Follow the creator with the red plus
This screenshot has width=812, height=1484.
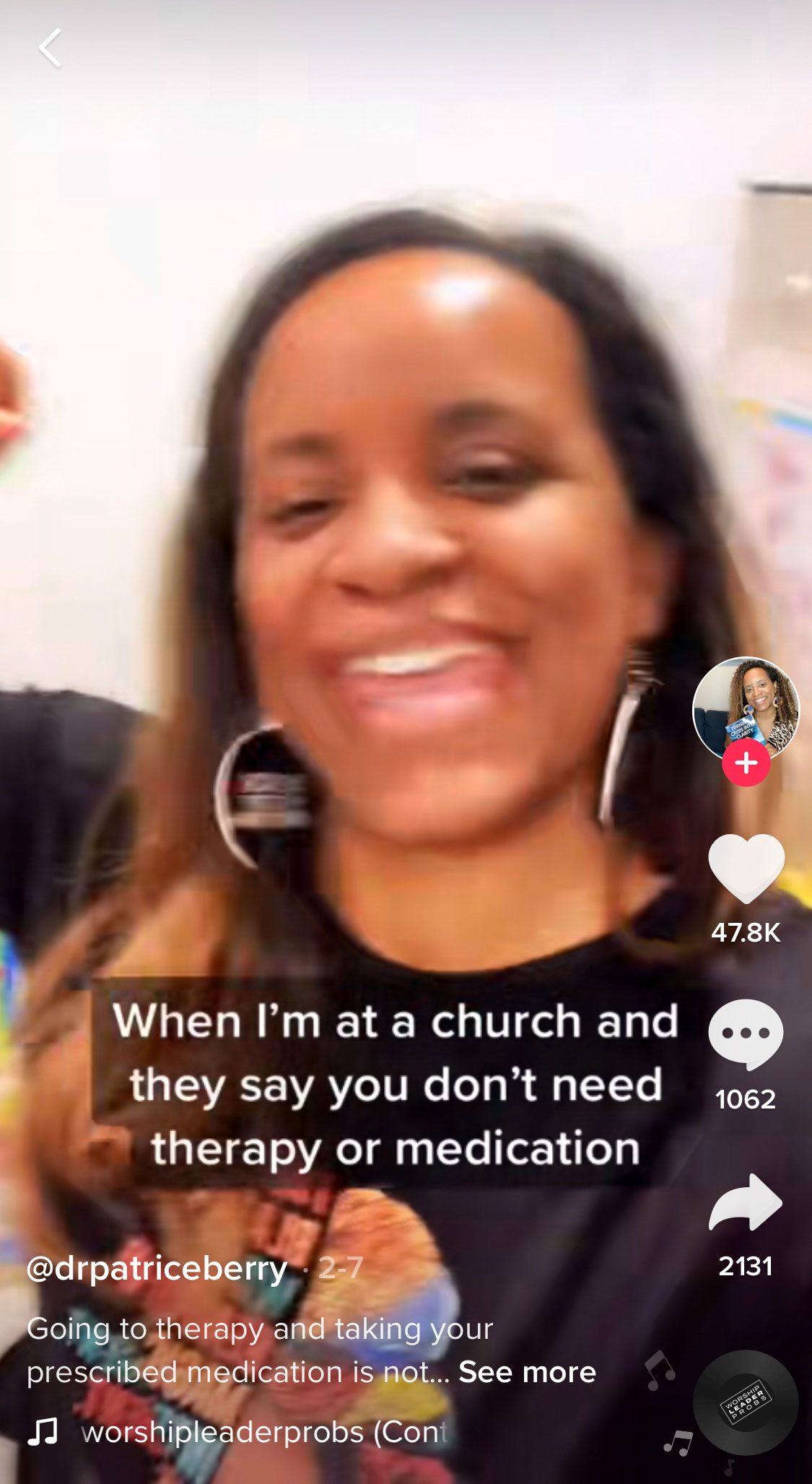click(746, 763)
